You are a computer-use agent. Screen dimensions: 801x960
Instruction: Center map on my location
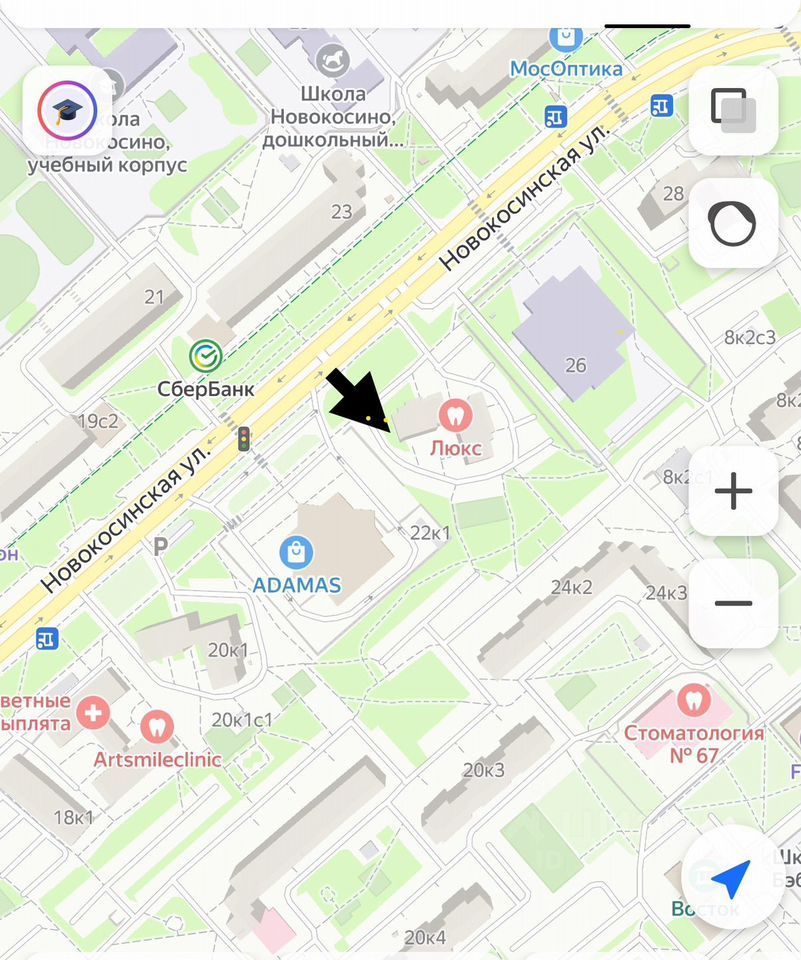(x=730, y=878)
